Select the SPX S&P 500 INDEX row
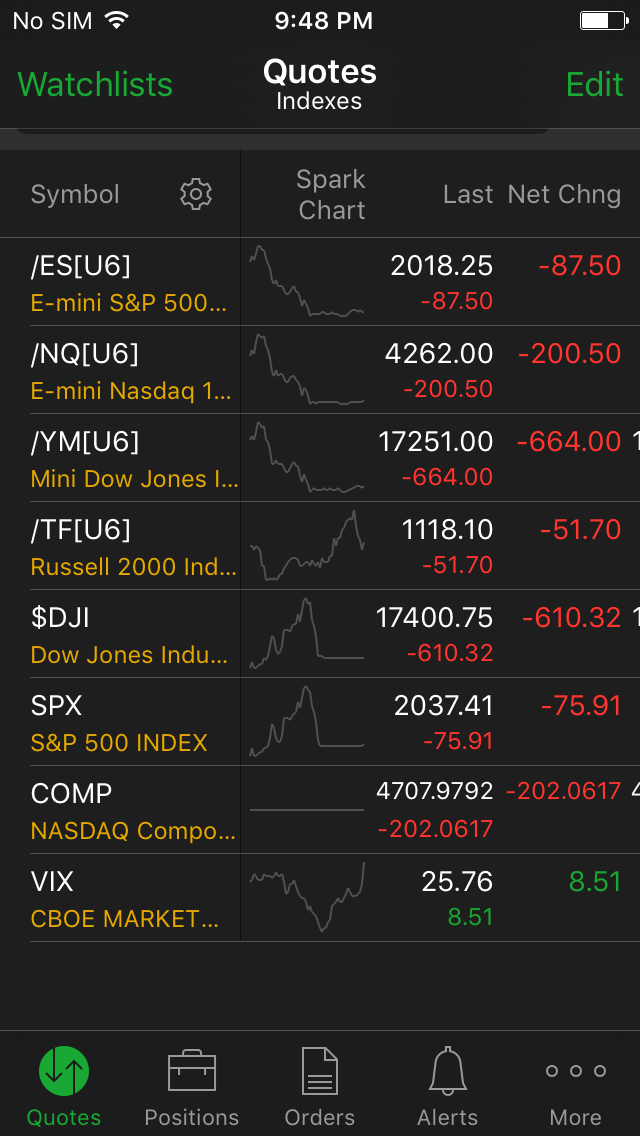The image size is (640, 1136). [x=320, y=722]
